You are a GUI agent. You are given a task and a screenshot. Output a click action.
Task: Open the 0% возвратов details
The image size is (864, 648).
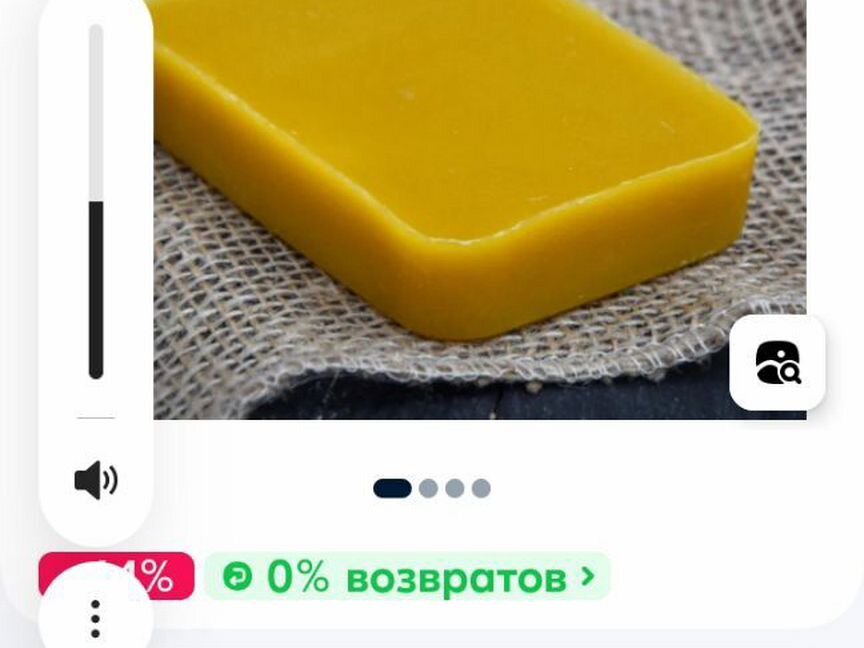[407, 577]
